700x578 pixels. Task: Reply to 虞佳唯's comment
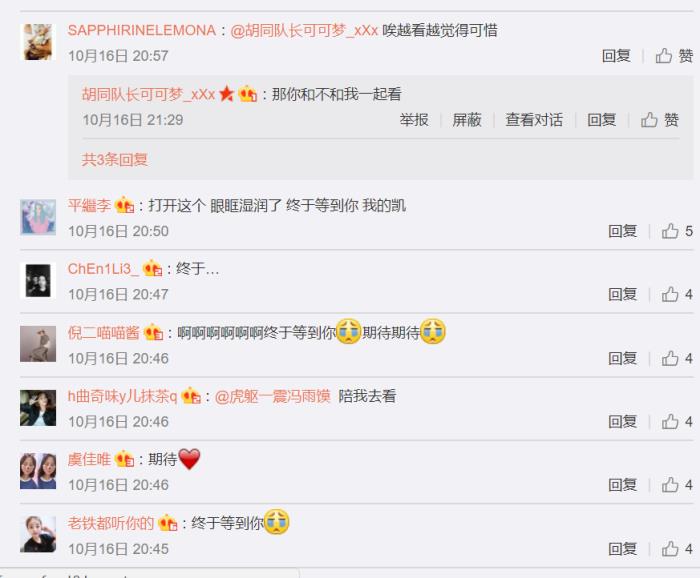click(622, 485)
